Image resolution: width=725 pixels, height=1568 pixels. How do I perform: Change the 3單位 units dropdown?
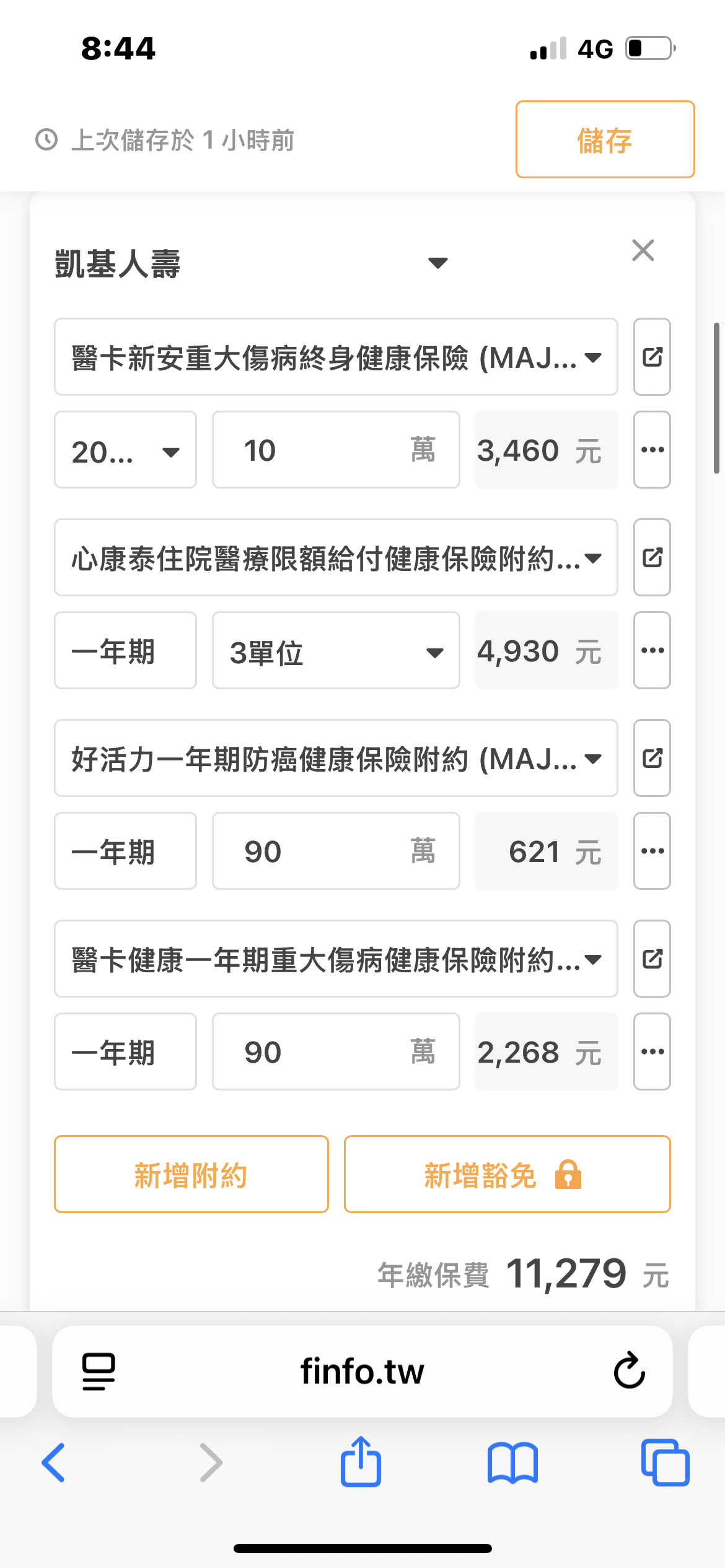pos(336,651)
